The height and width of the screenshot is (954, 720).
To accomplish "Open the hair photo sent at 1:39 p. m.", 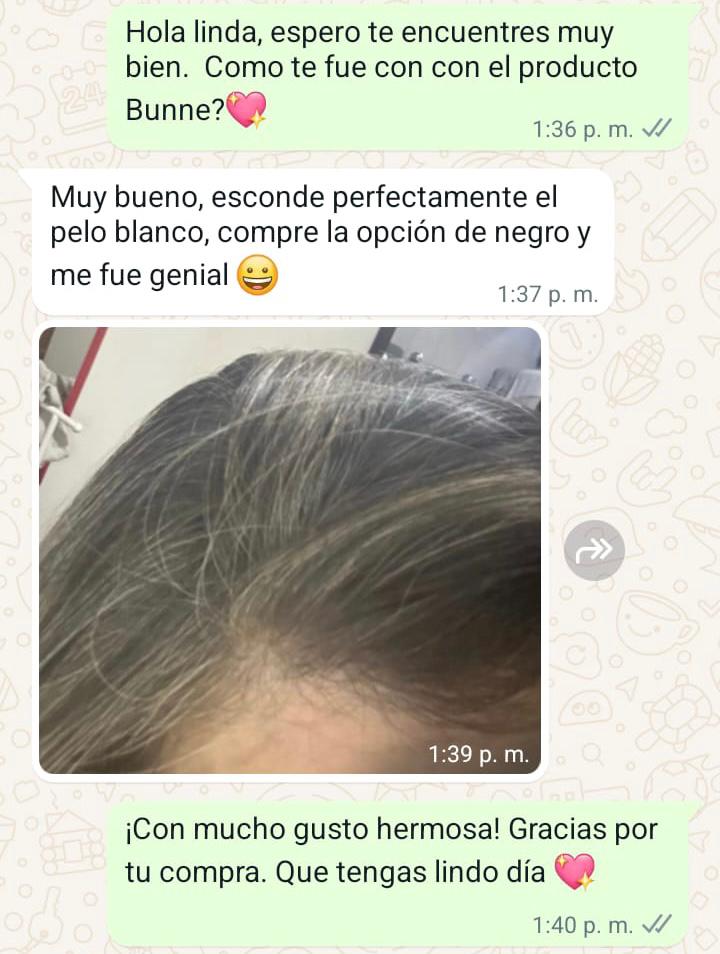I will [x=290, y=550].
